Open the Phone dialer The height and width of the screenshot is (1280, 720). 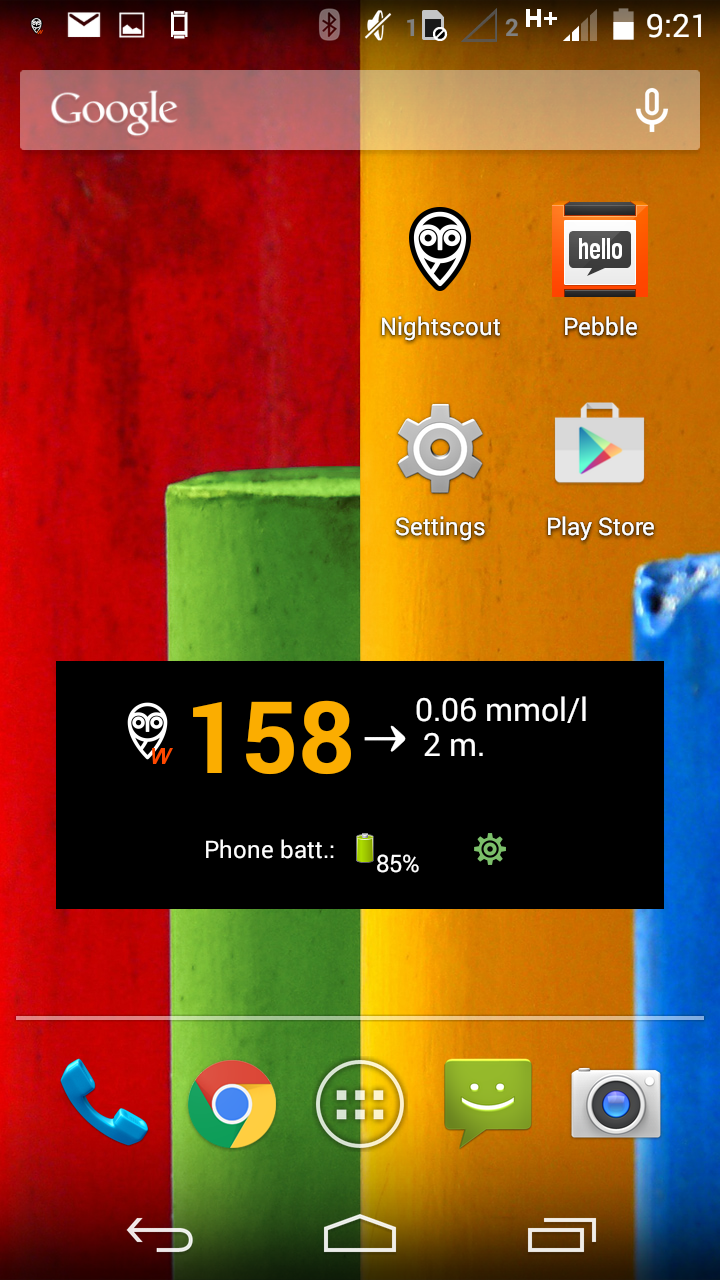coord(103,1103)
